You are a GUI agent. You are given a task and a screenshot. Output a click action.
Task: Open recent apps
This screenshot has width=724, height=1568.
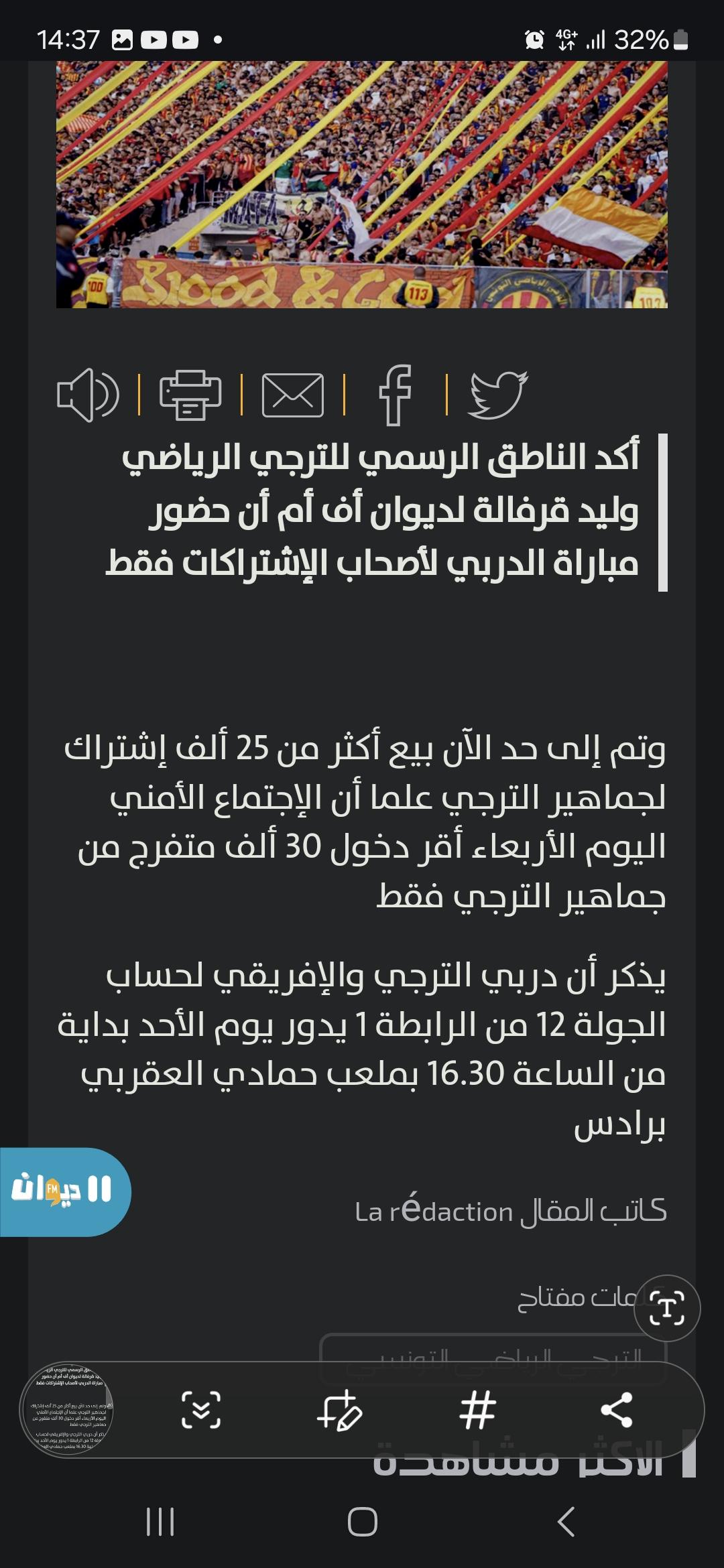(x=160, y=1522)
